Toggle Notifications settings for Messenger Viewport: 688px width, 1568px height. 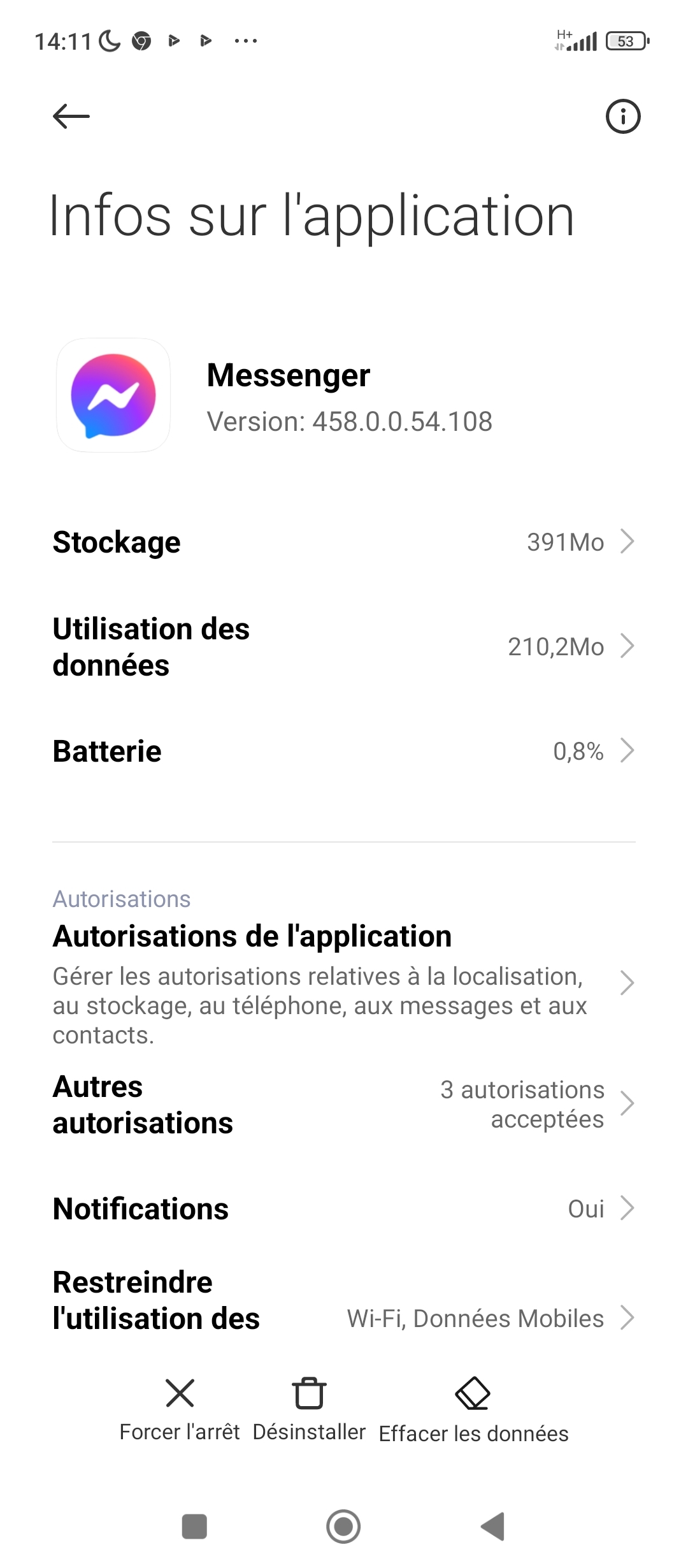pyautogui.click(x=344, y=1208)
